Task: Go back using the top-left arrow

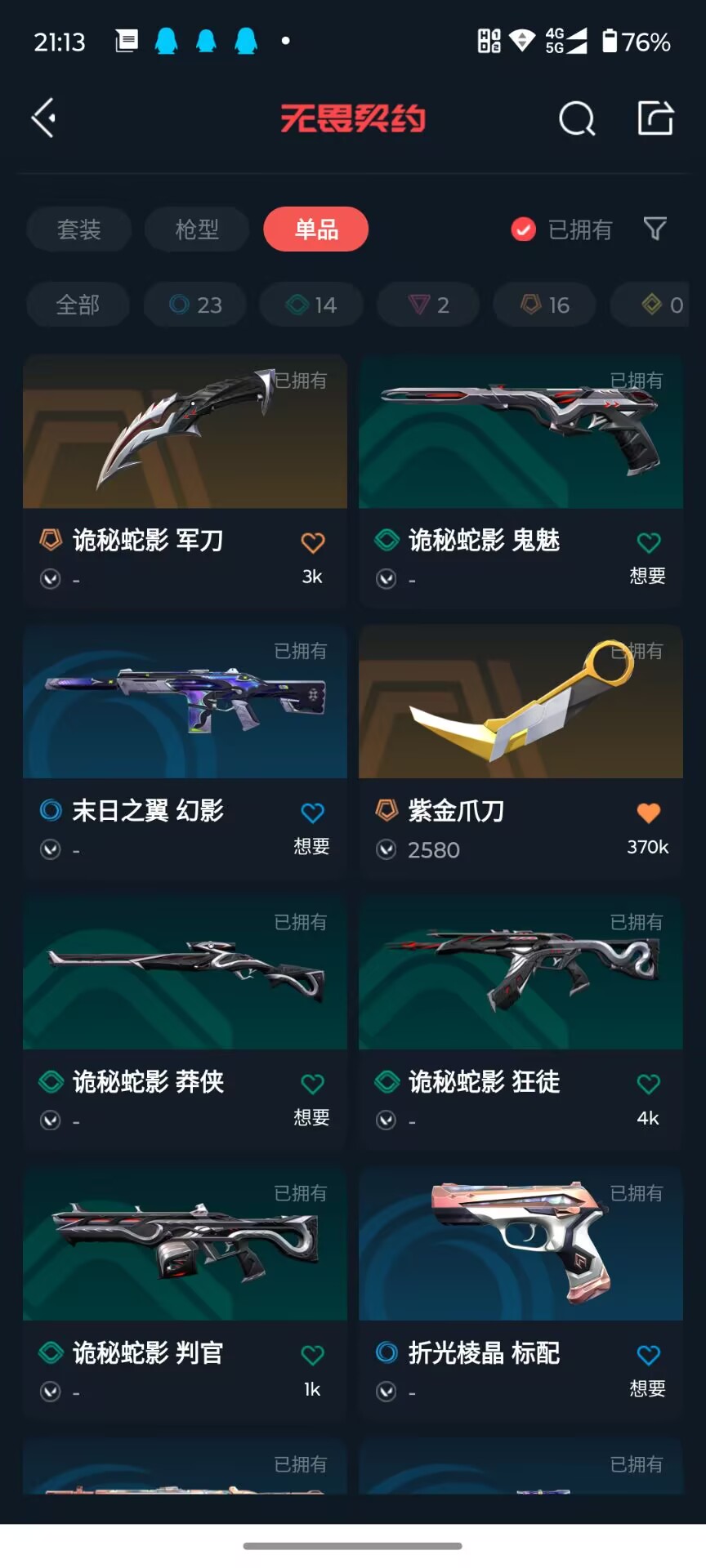Action: [x=44, y=118]
